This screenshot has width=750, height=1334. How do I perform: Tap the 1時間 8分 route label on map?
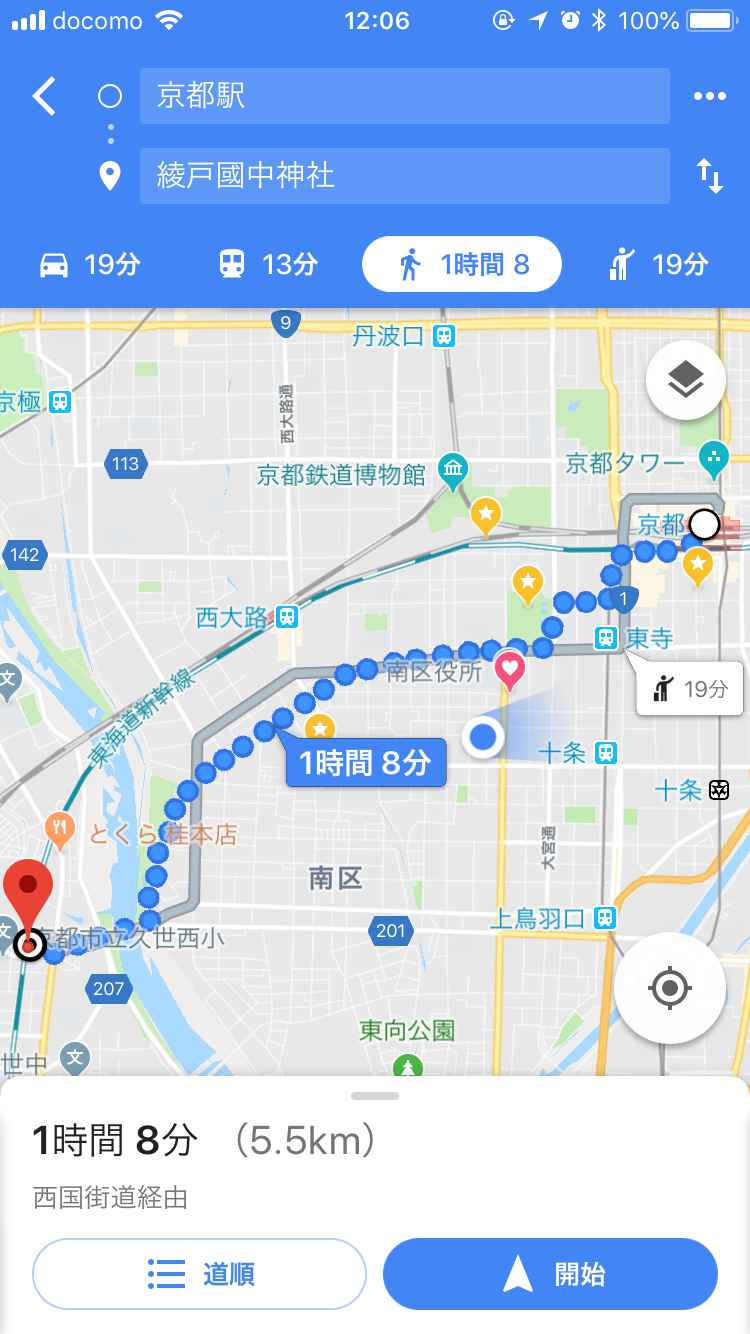click(x=366, y=764)
